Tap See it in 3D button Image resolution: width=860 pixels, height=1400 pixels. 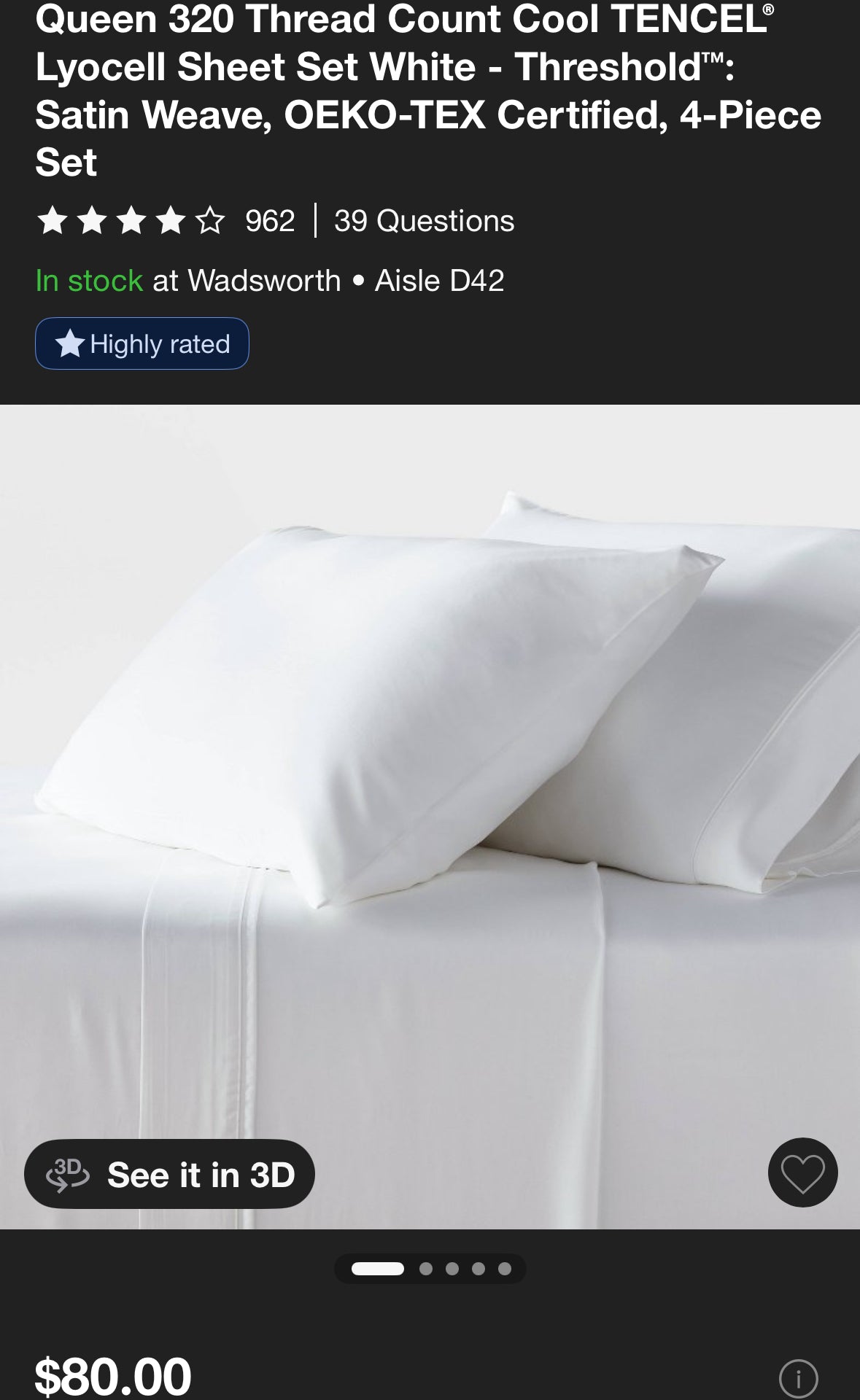169,1174
